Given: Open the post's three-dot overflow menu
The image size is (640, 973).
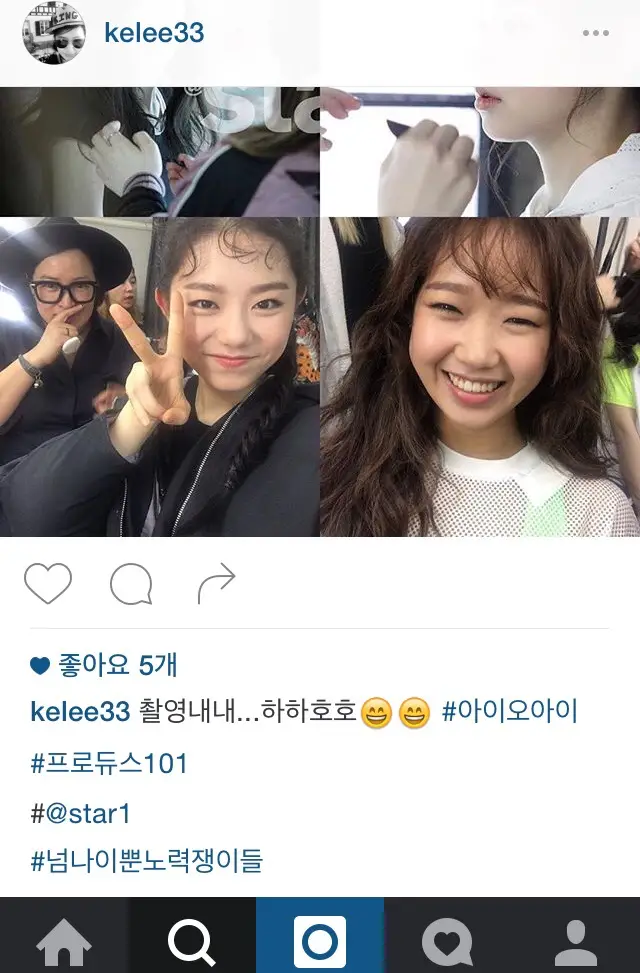Looking at the screenshot, I should point(595,33).
